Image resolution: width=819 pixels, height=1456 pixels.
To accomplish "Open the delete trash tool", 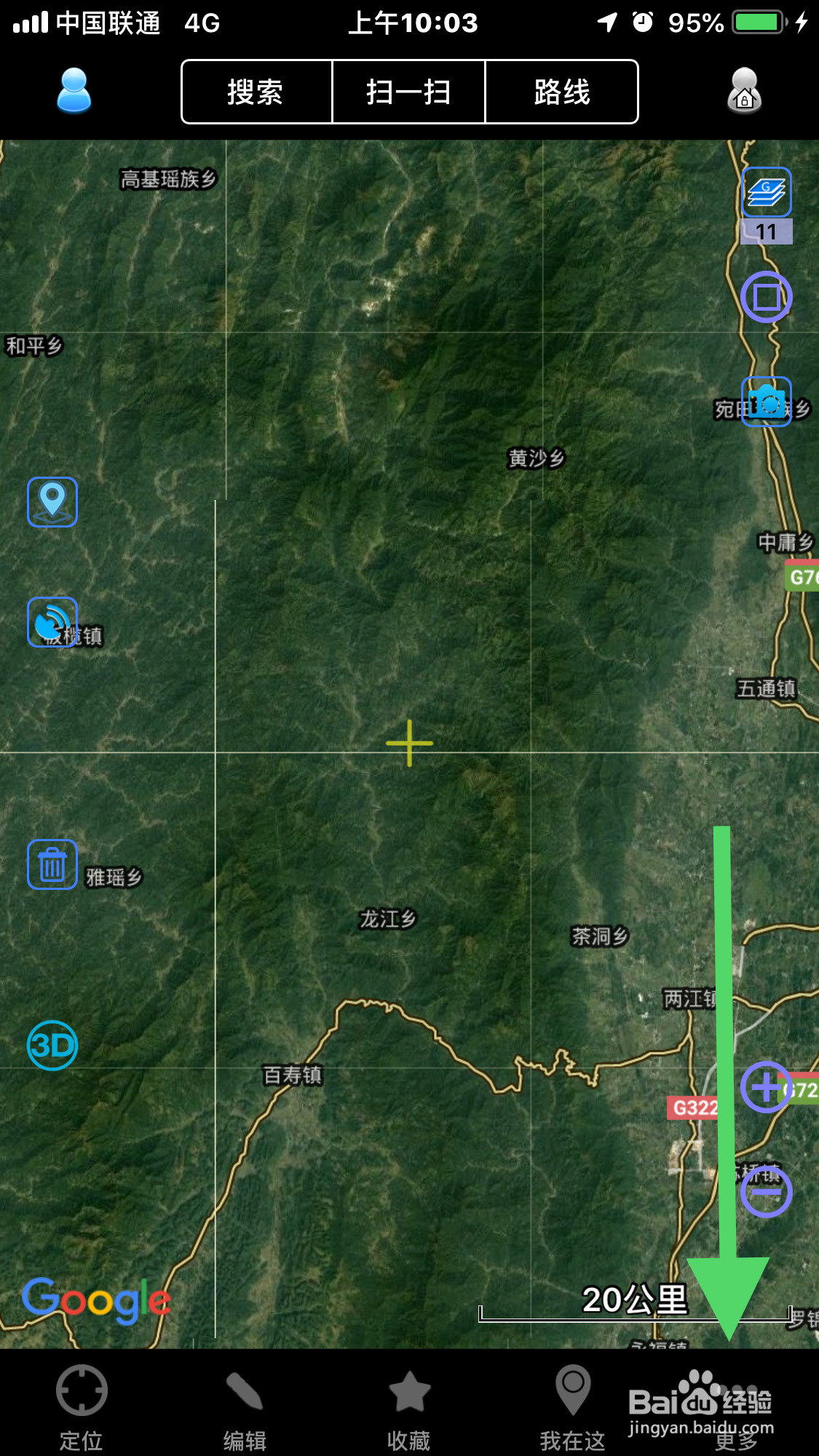I will (52, 864).
